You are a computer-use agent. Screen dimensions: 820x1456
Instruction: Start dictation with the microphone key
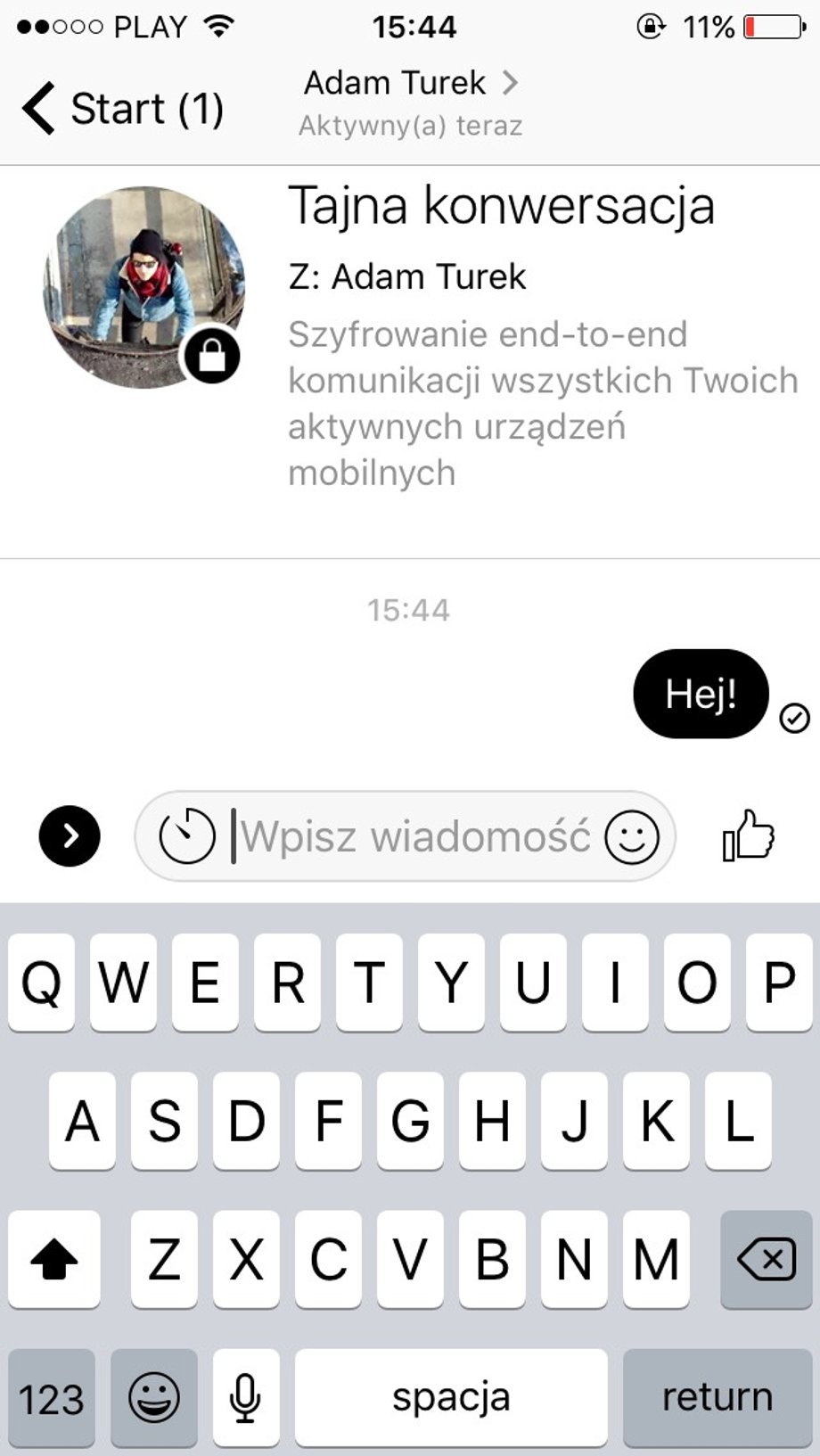245,1396
